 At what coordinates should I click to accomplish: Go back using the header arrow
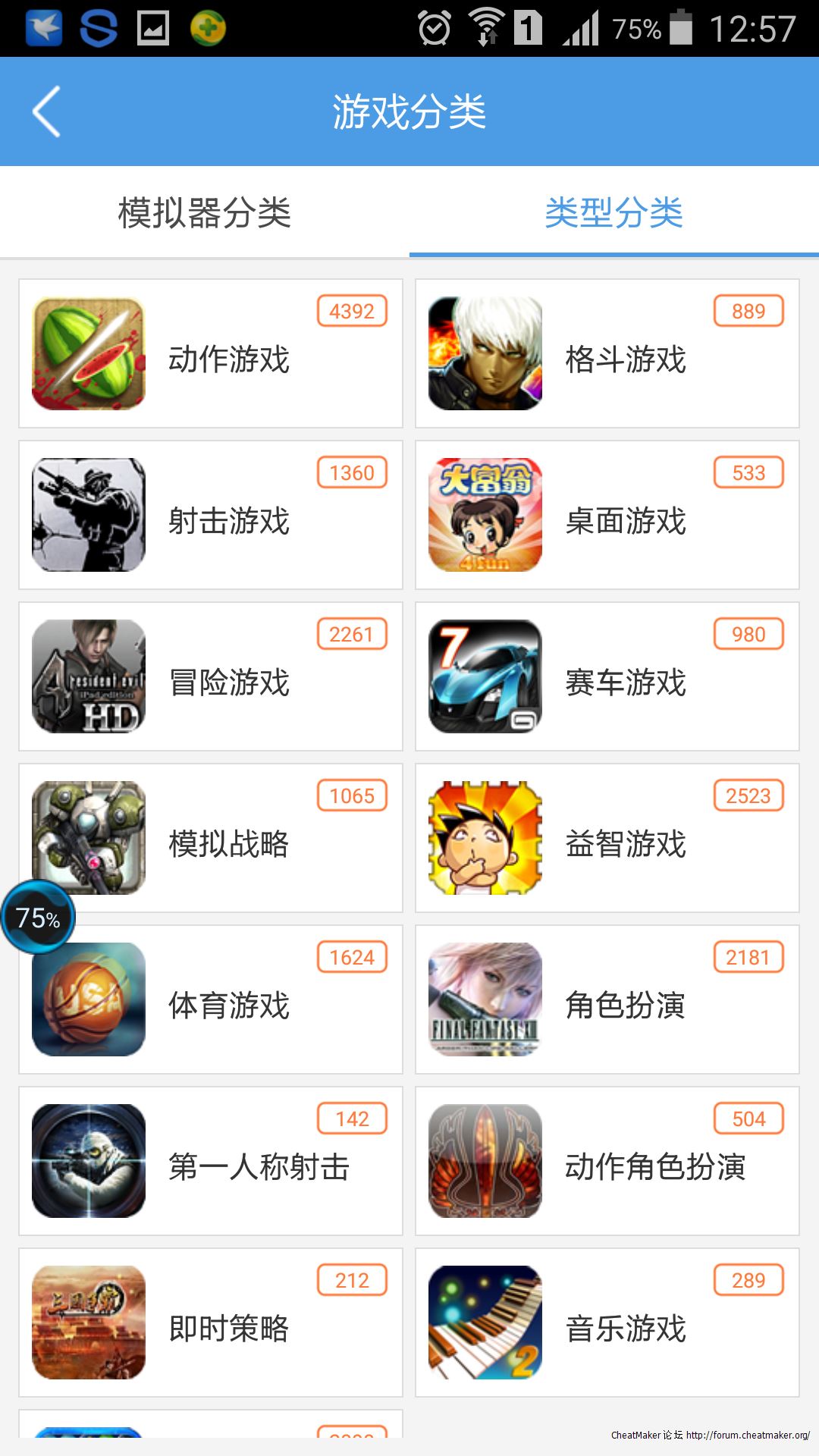click(x=47, y=111)
